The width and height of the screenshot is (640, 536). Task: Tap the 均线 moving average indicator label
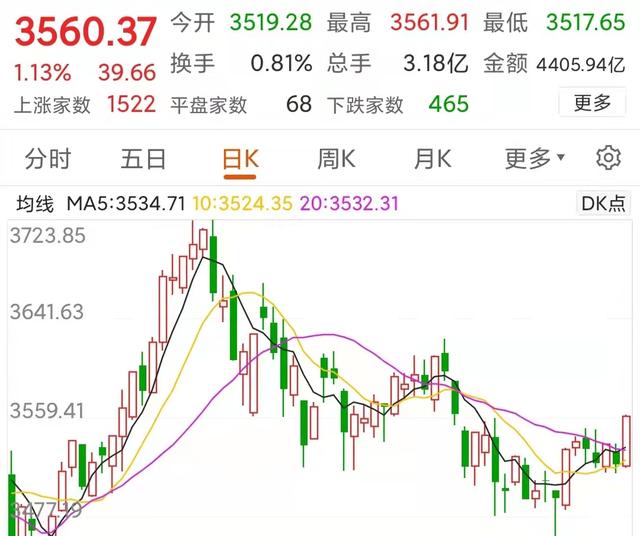[x=34, y=204]
